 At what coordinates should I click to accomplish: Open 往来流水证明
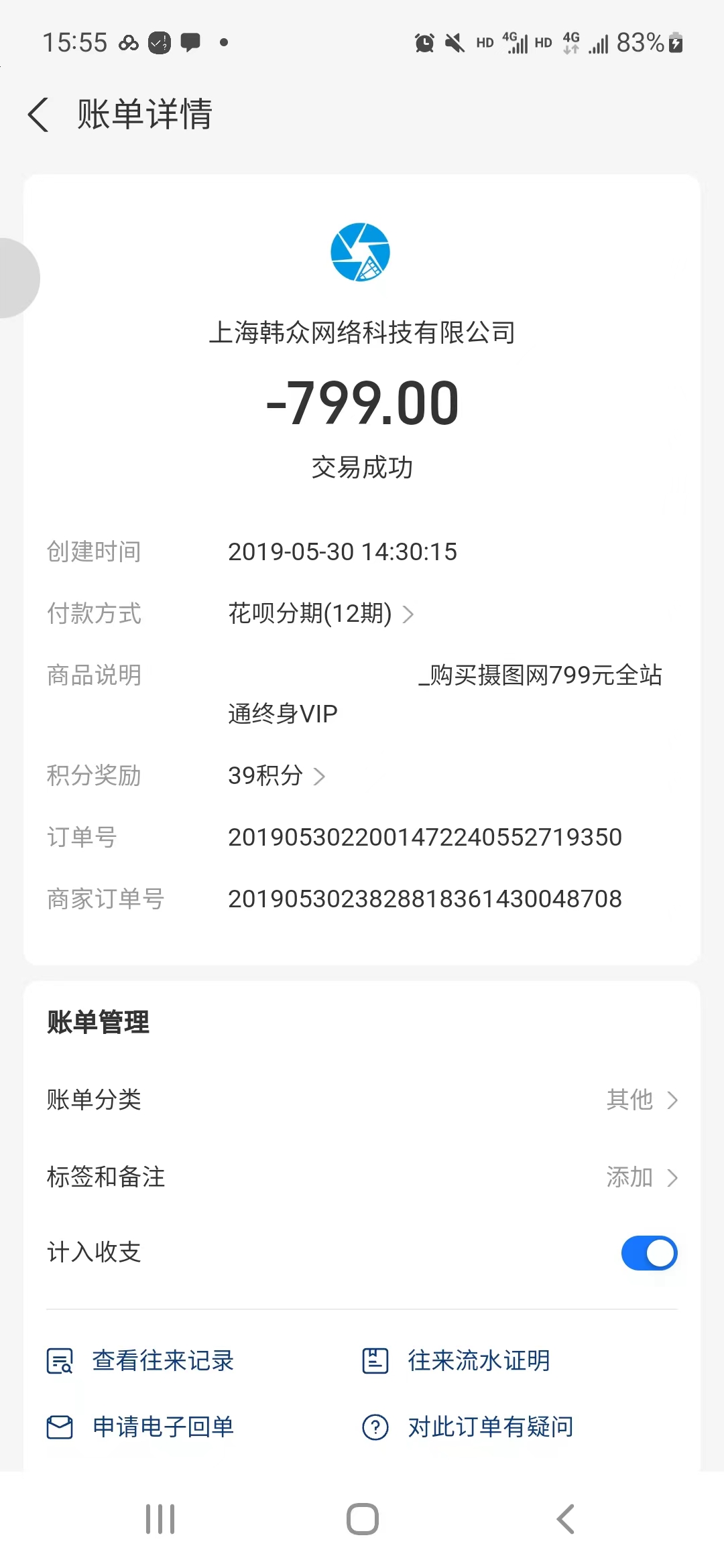pyautogui.click(x=456, y=1361)
